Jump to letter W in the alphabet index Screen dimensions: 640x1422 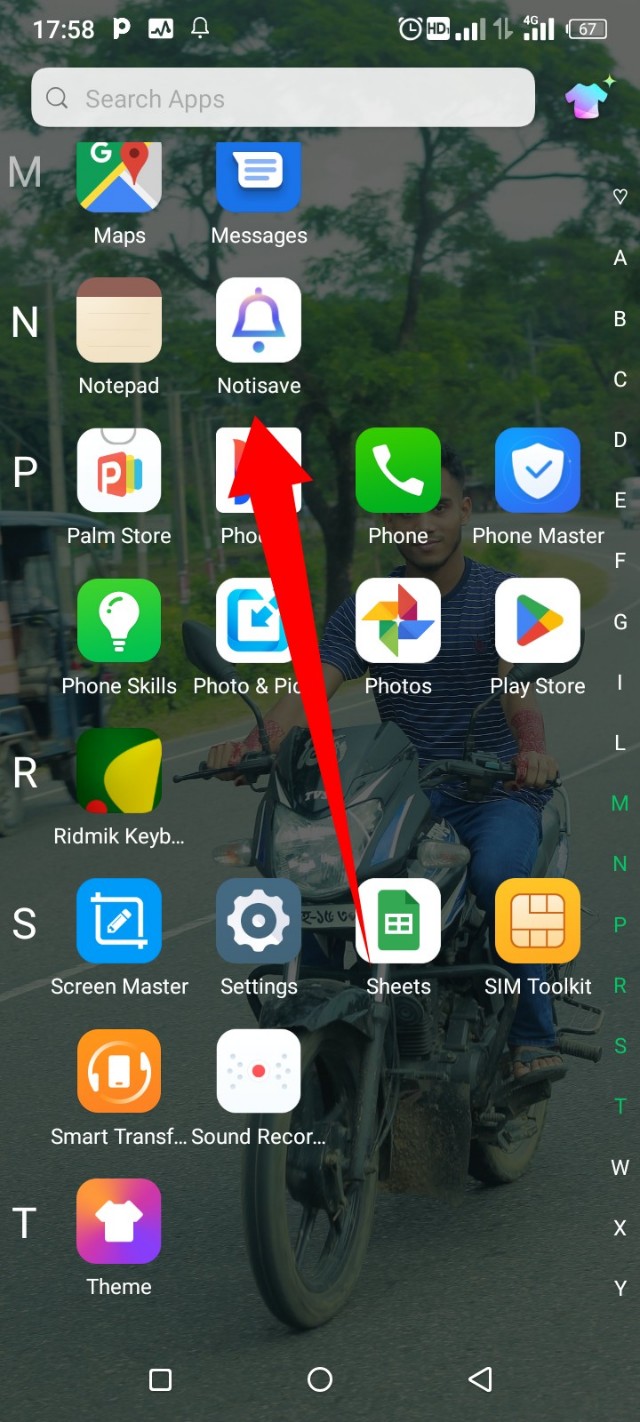[620, 1167]
